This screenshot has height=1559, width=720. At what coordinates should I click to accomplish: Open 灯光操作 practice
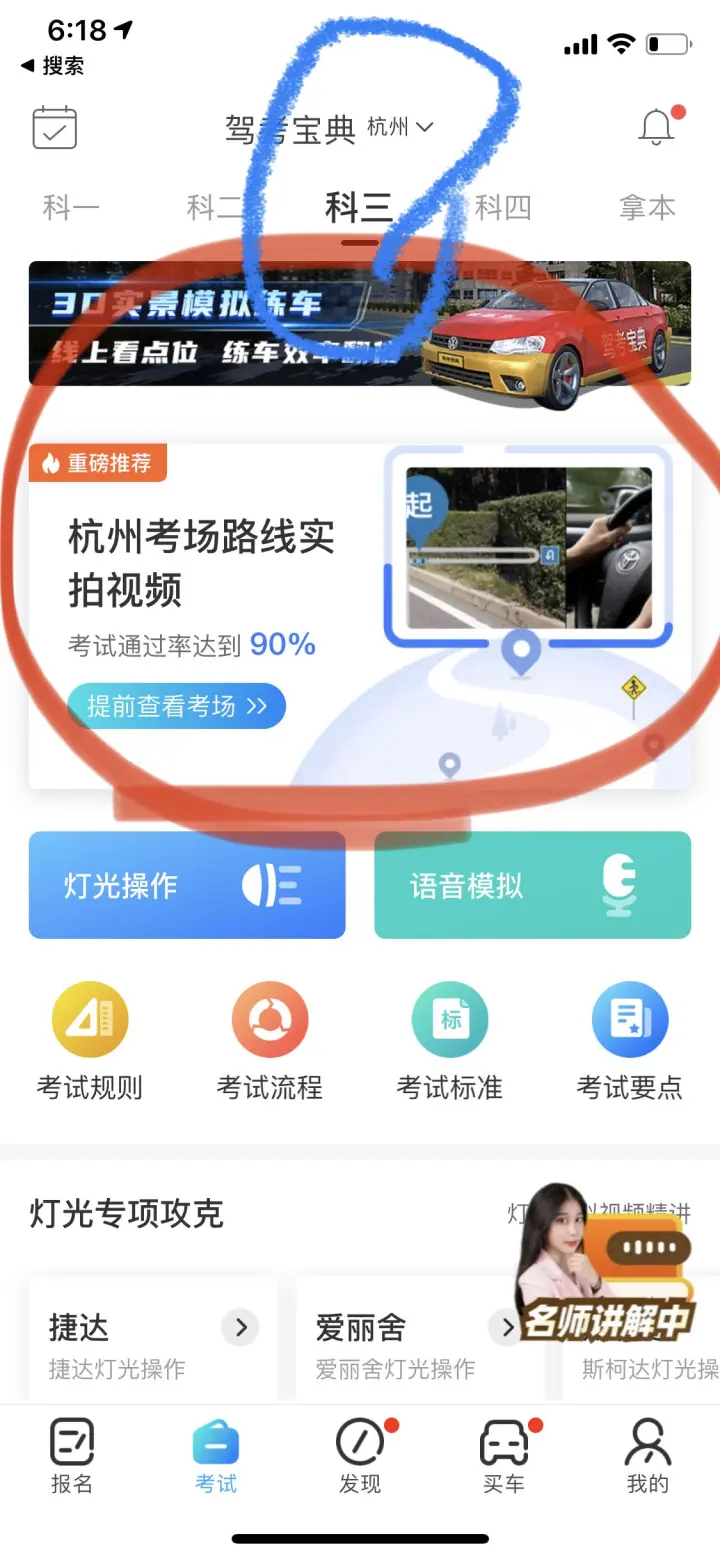[187, 885]
